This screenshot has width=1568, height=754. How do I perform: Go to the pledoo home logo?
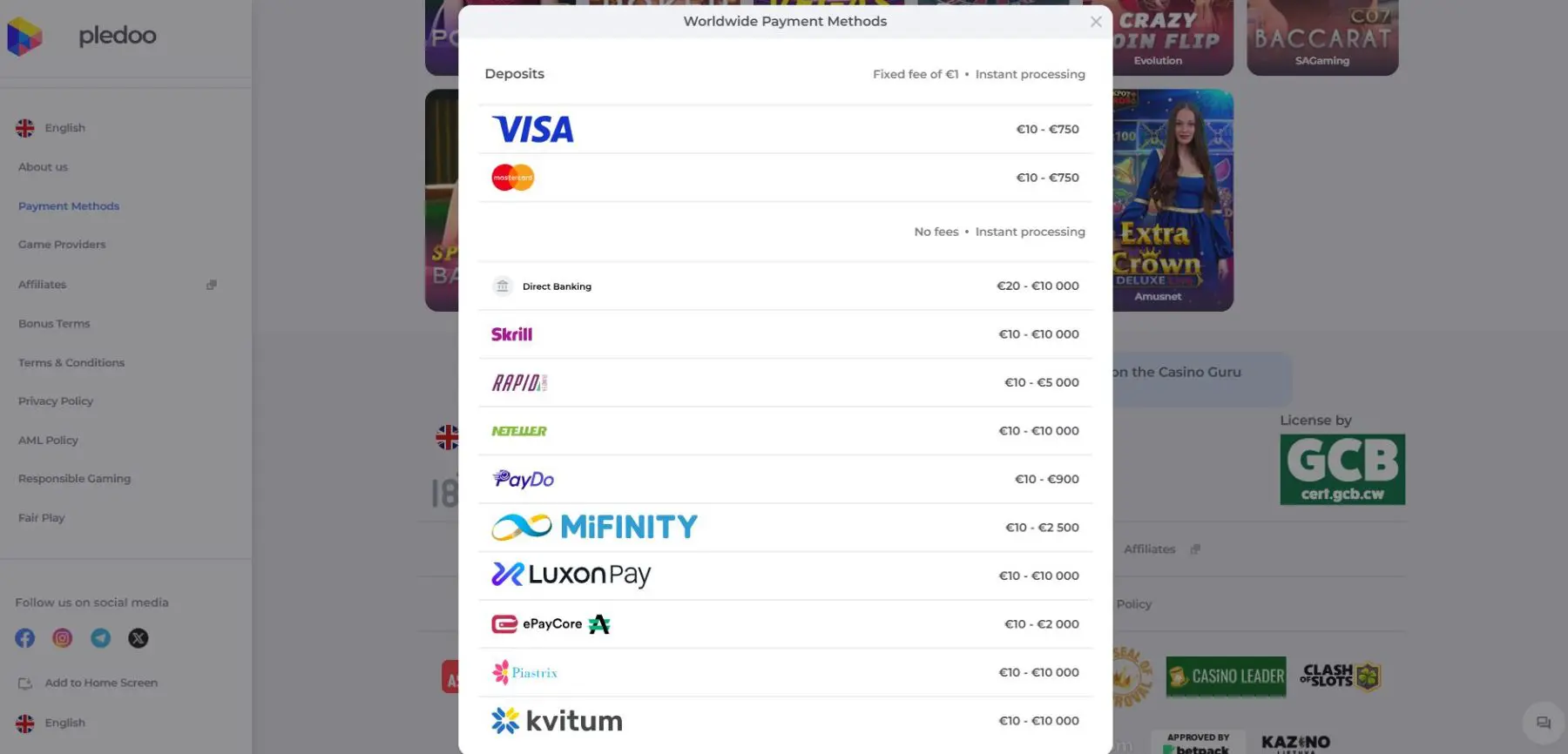point(83,36)
